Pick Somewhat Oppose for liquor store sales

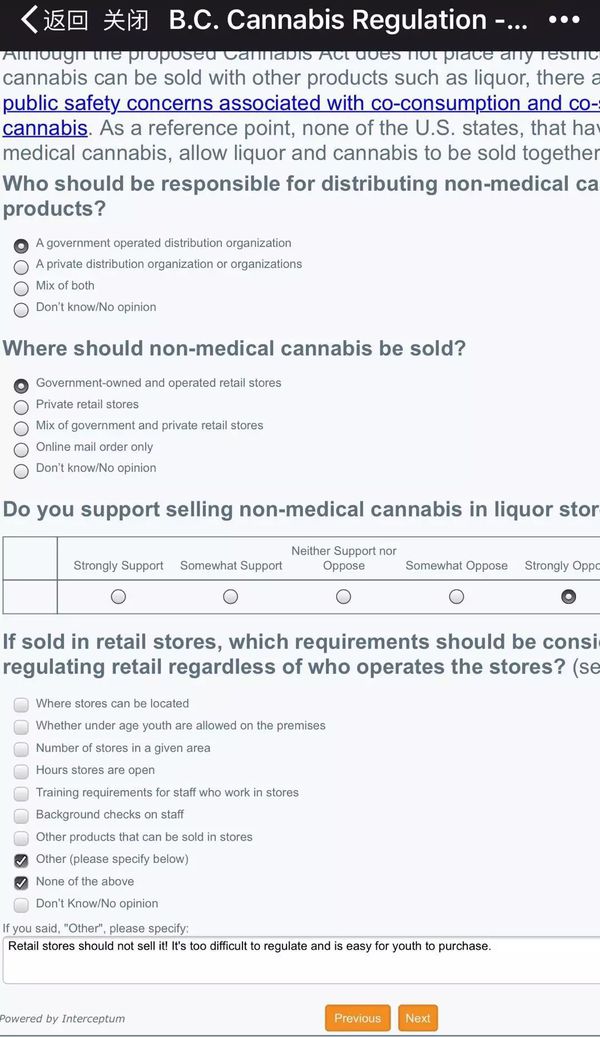[456, 596]
